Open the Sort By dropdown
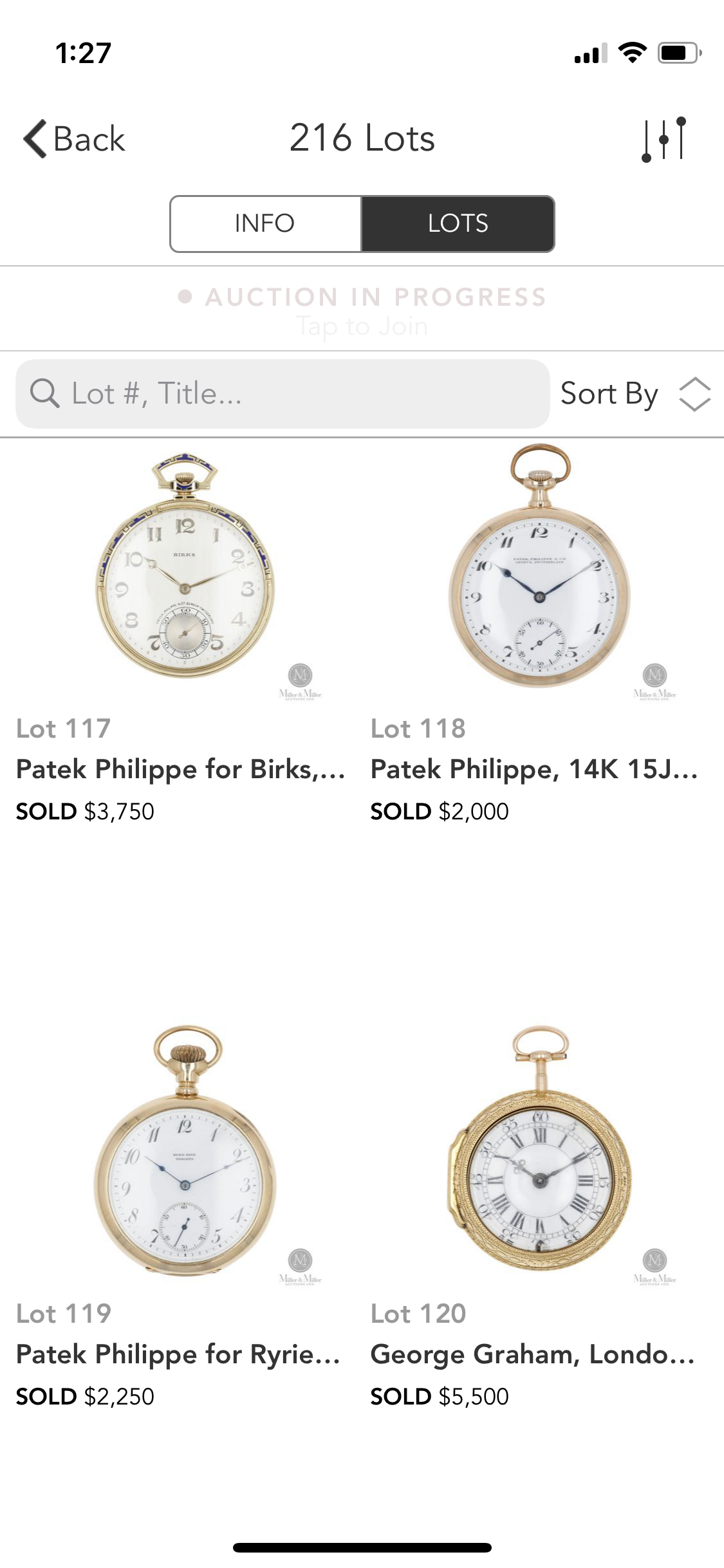This screenshot has width=724, height=1568. (634, 393)
